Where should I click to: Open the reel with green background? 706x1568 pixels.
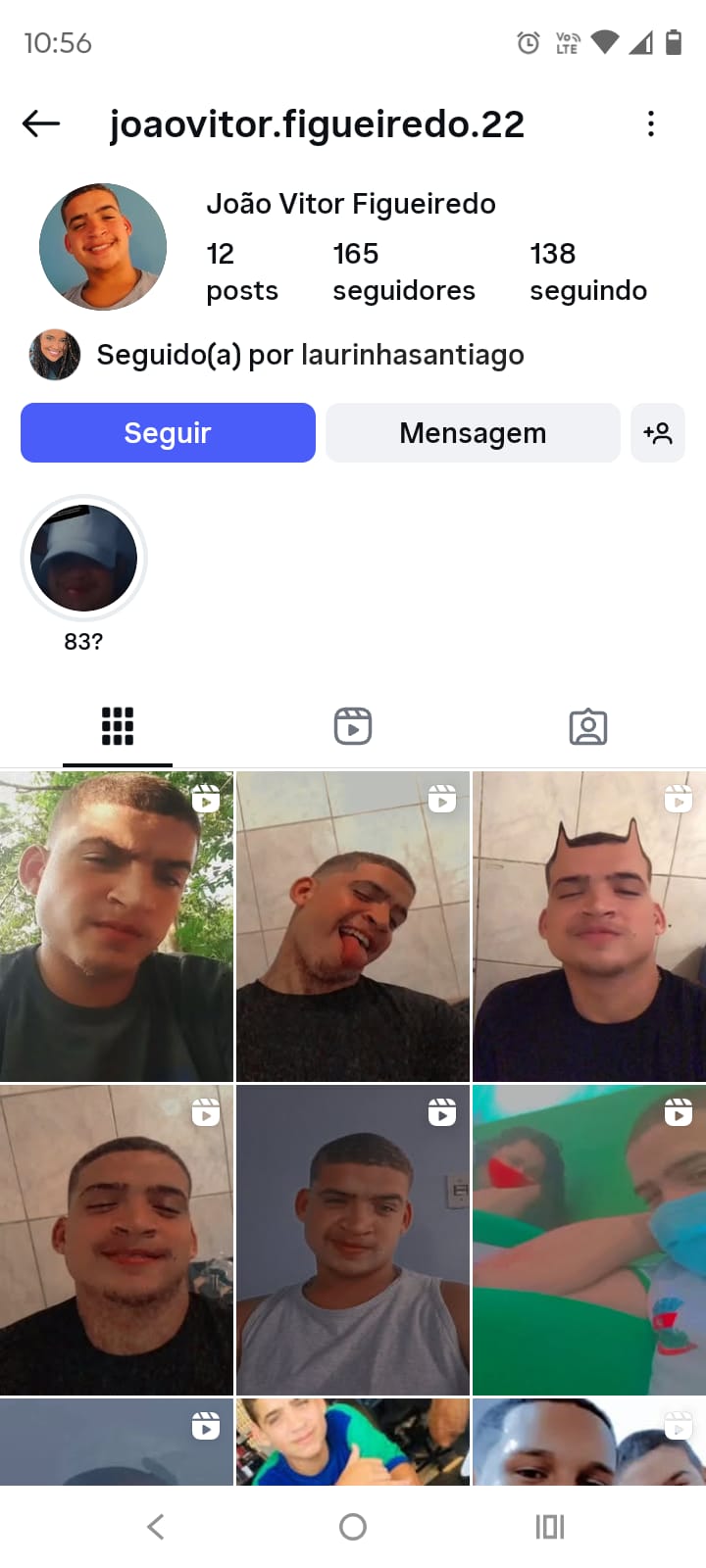click(x=589, y=1240)
